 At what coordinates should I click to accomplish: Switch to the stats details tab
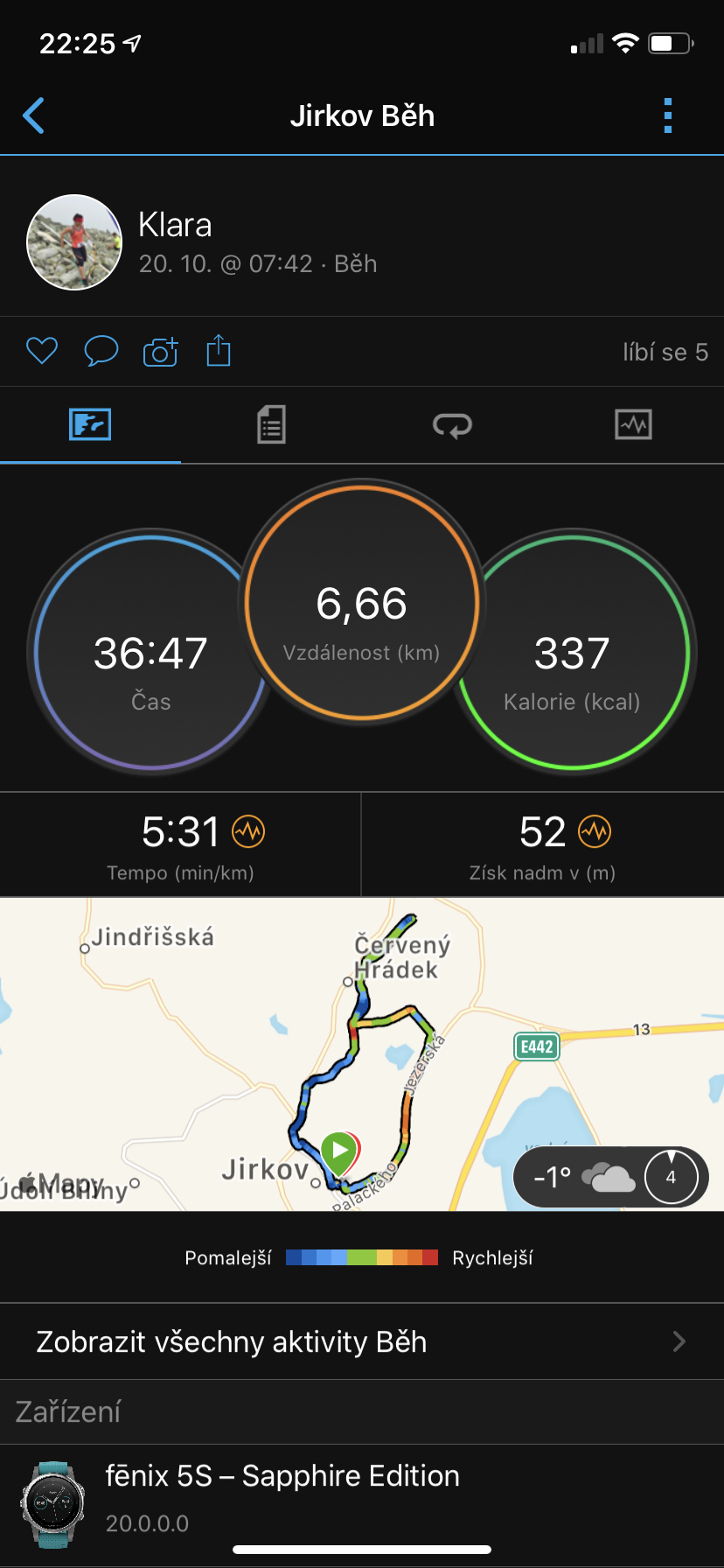(x=271, y=425)
